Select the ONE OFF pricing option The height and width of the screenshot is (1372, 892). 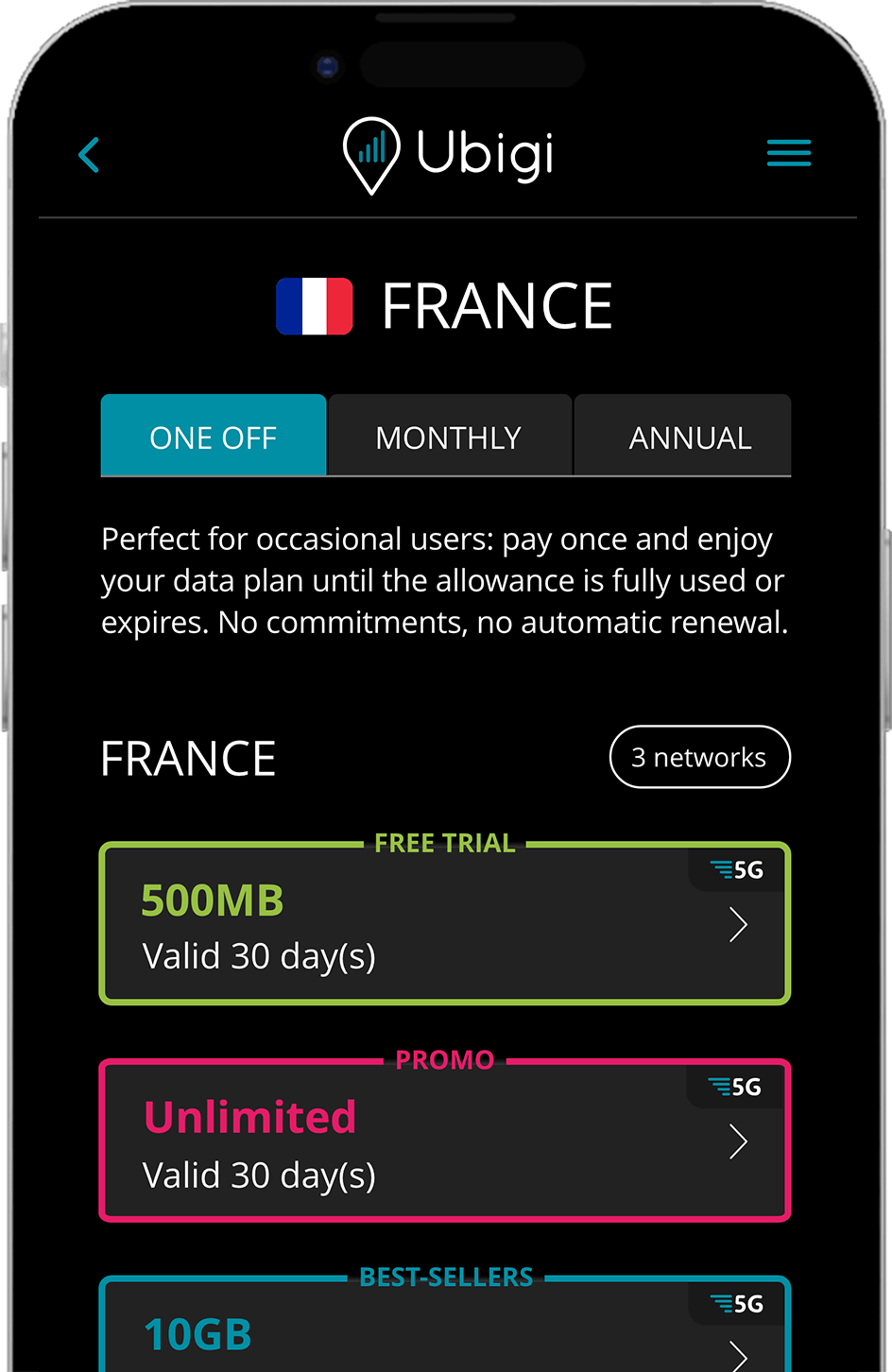point(213,436)
